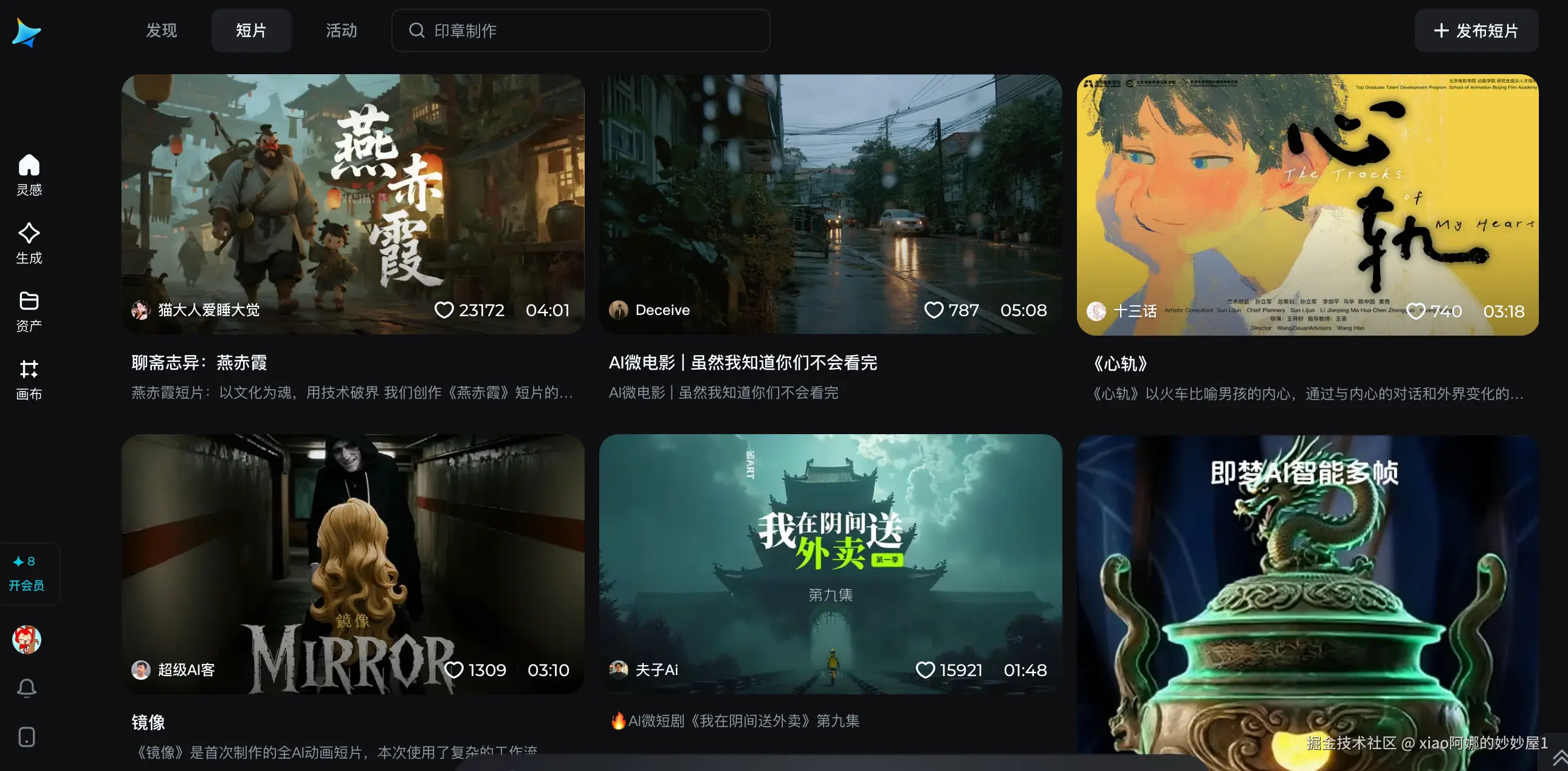This screenshot has width=1568, height=771.
Task: Open the notifications bell
Action: click(x=27, y=688)
